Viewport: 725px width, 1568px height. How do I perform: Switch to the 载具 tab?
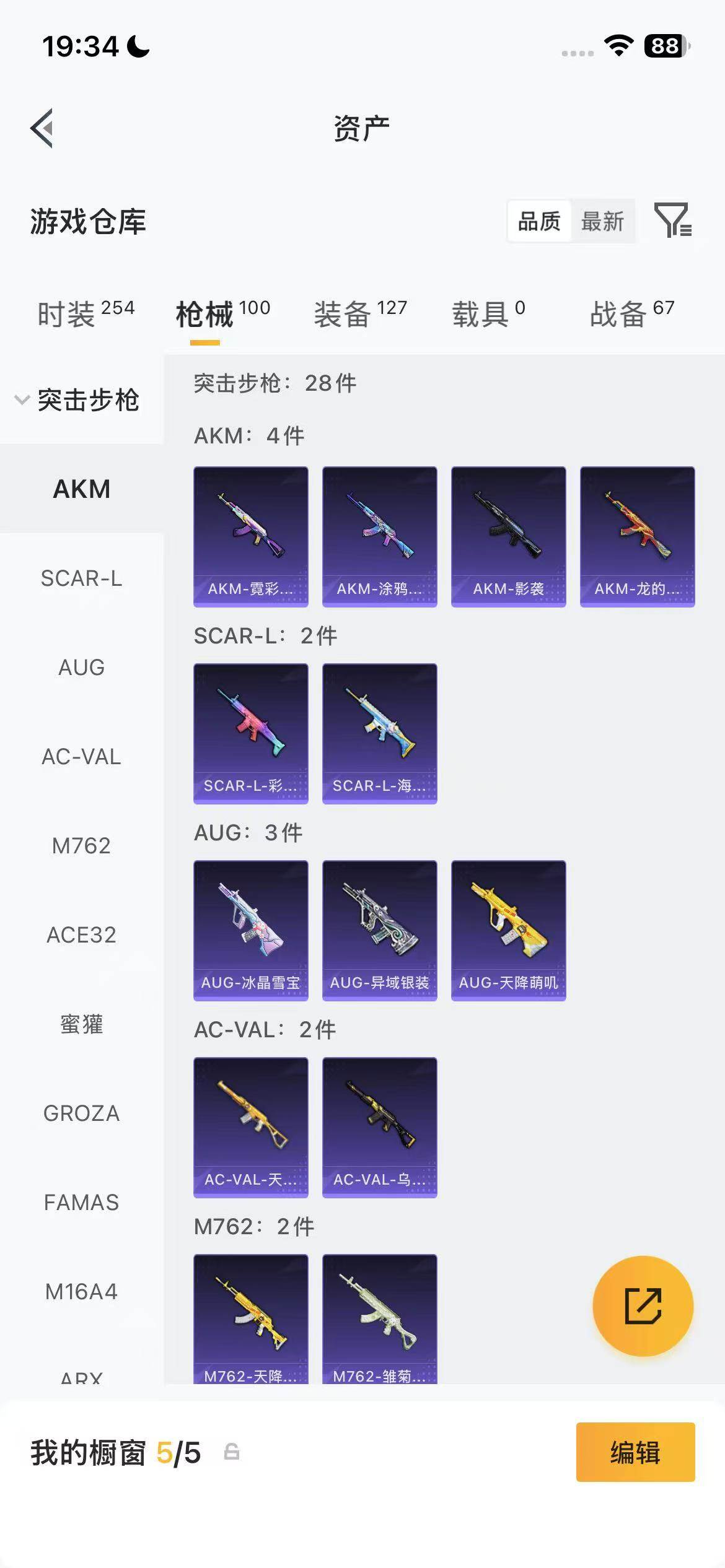pyautogui.click(x=488, y=313)
